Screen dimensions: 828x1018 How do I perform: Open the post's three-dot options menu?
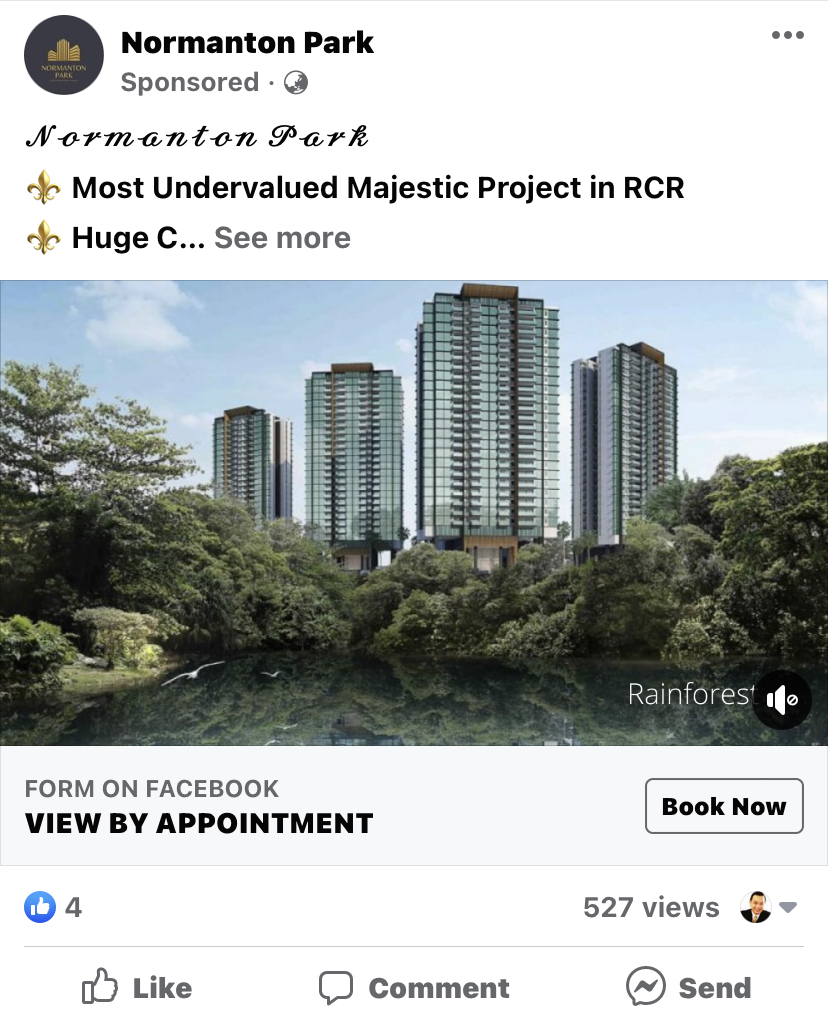click(787, 36)
